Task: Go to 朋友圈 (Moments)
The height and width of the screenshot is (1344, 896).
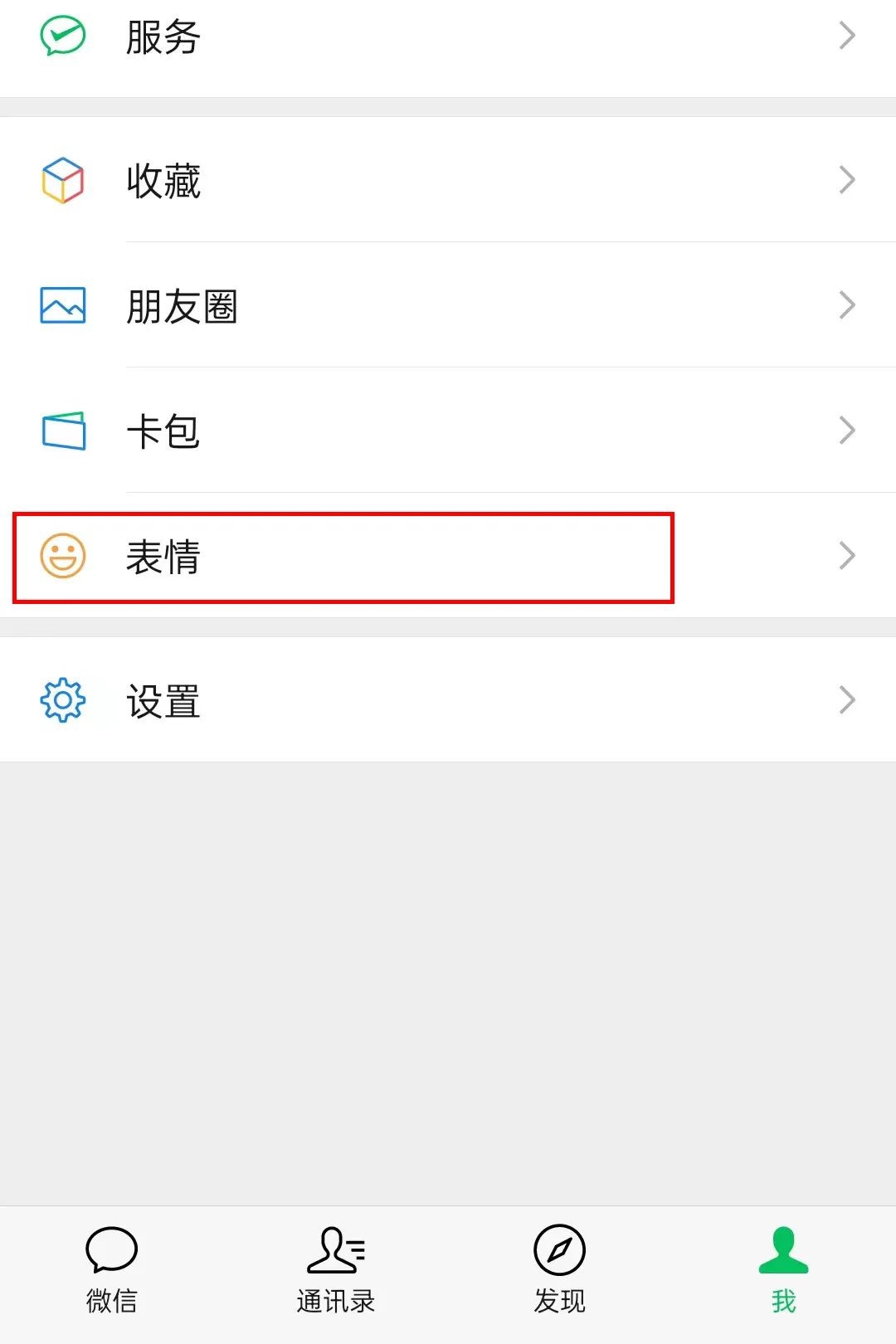Action: coord(448,305)
